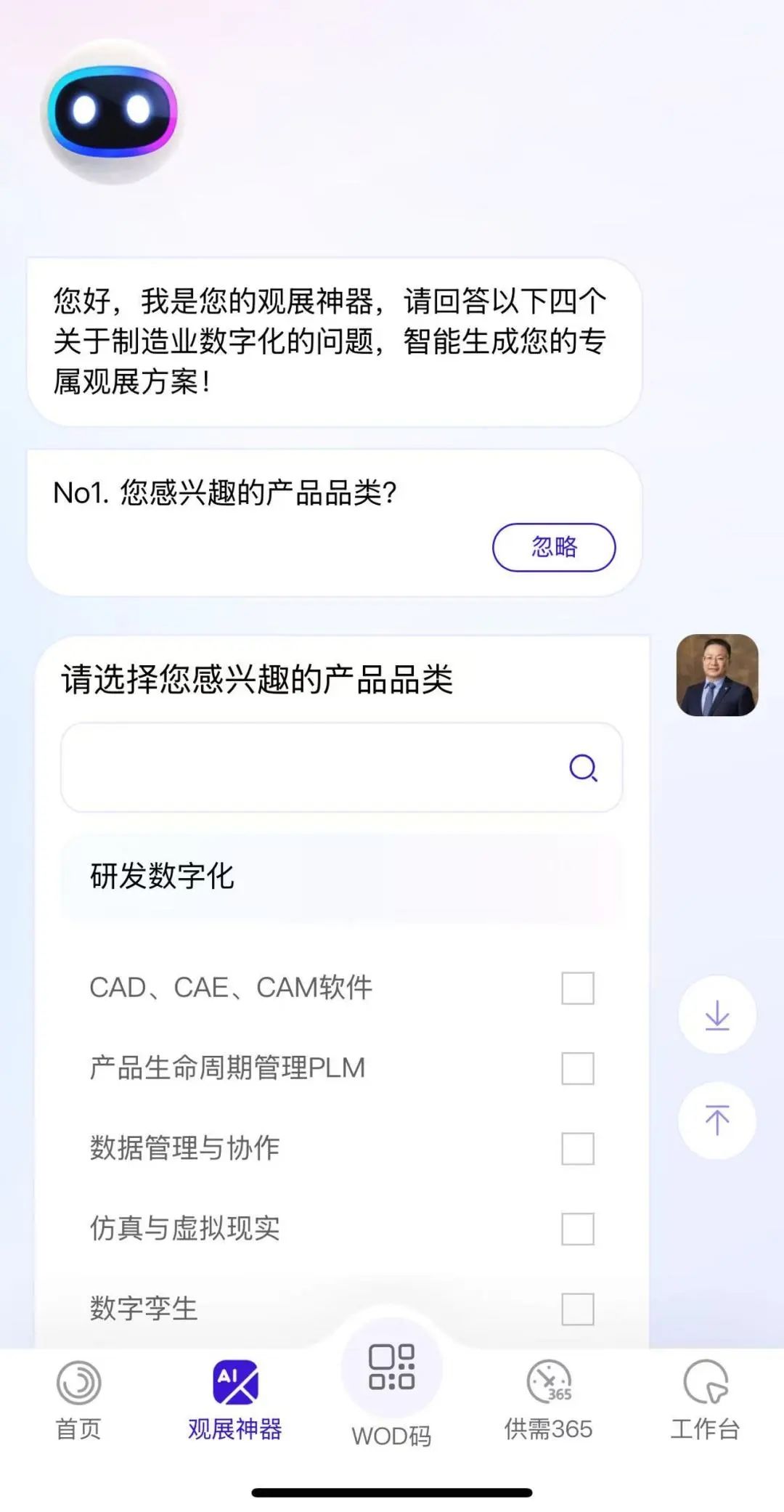
Task: Select the 产品生命周期管理PLM checkbox
Action: click(x=578, y=1068)
